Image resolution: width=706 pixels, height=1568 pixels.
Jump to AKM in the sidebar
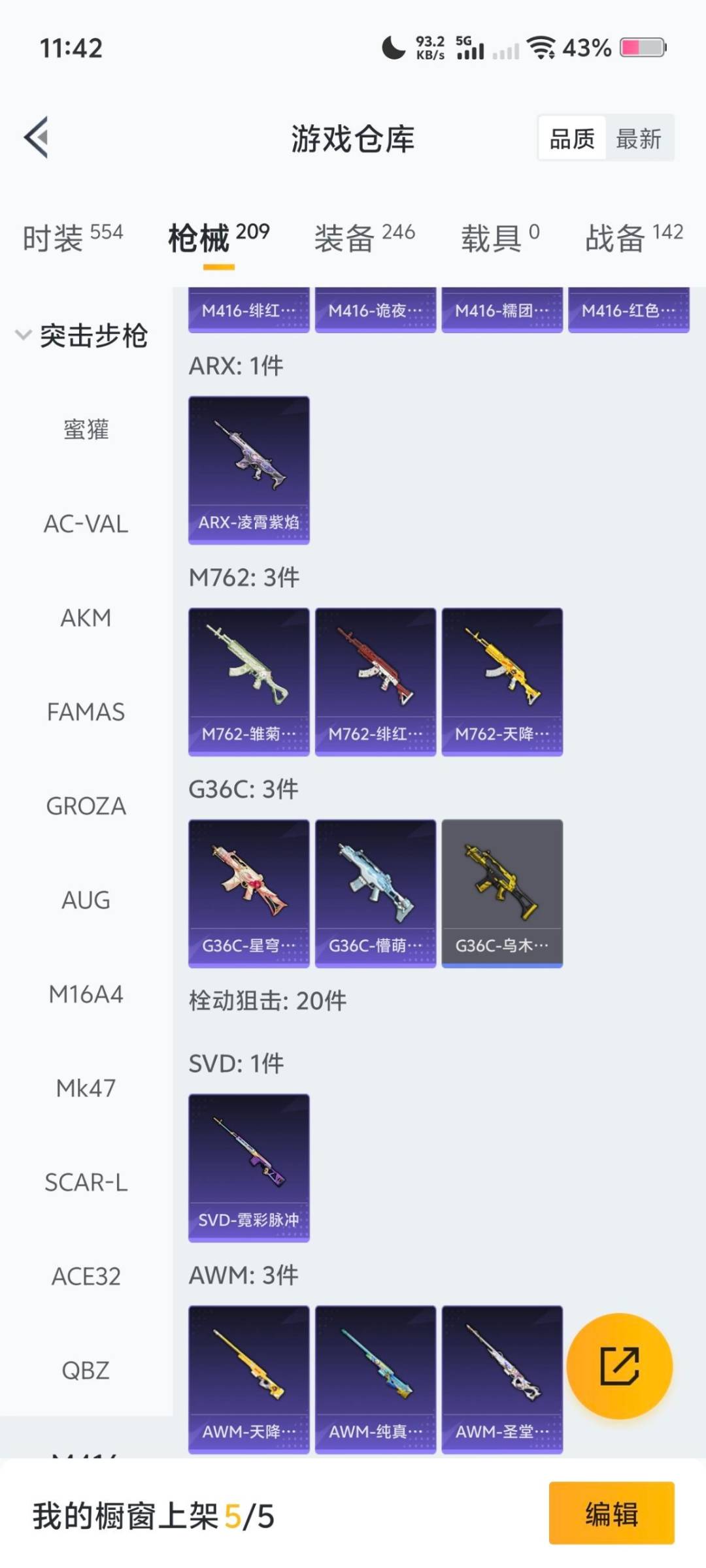click(86, 618)
